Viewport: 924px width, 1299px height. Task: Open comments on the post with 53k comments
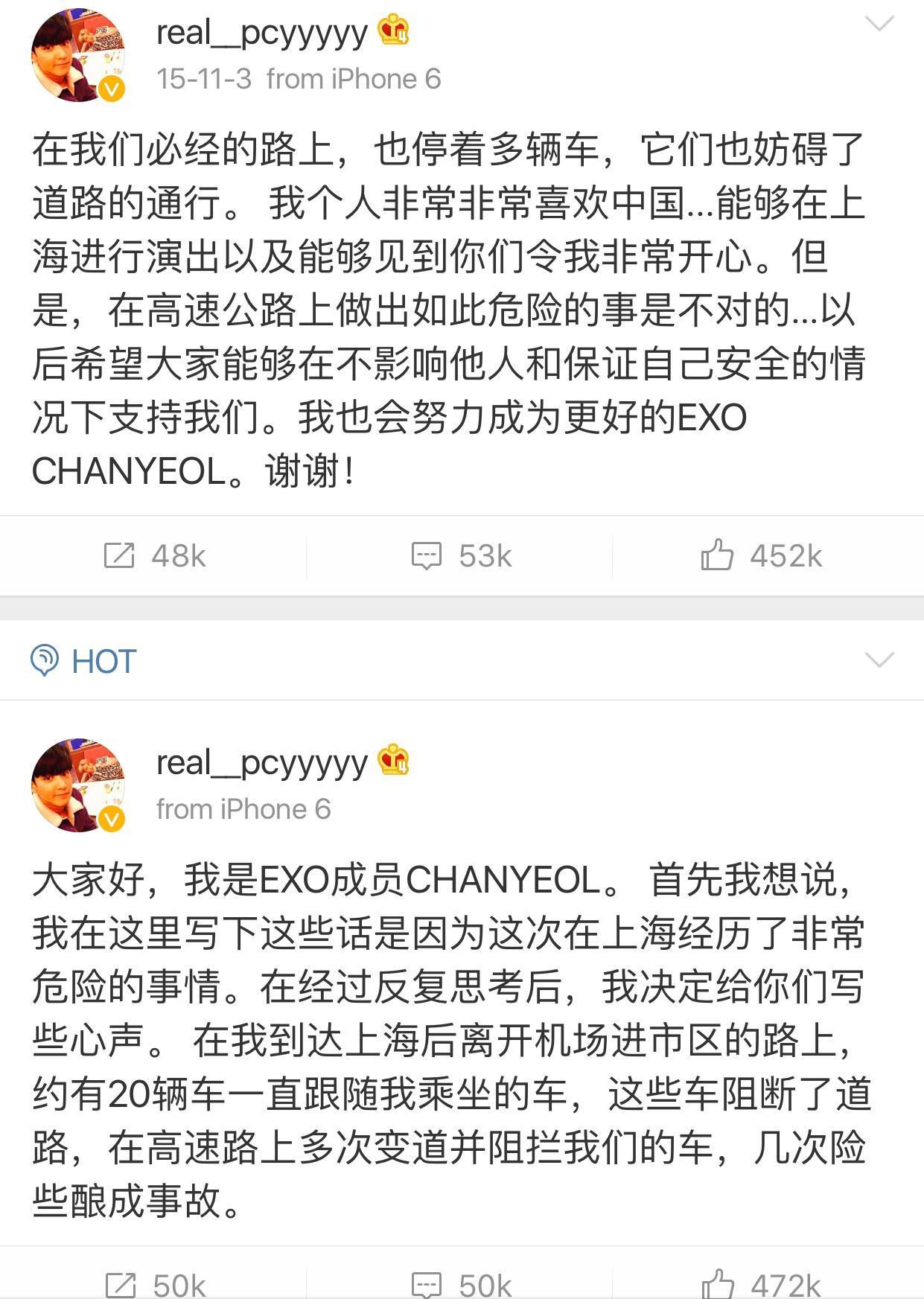click(462, 556)
